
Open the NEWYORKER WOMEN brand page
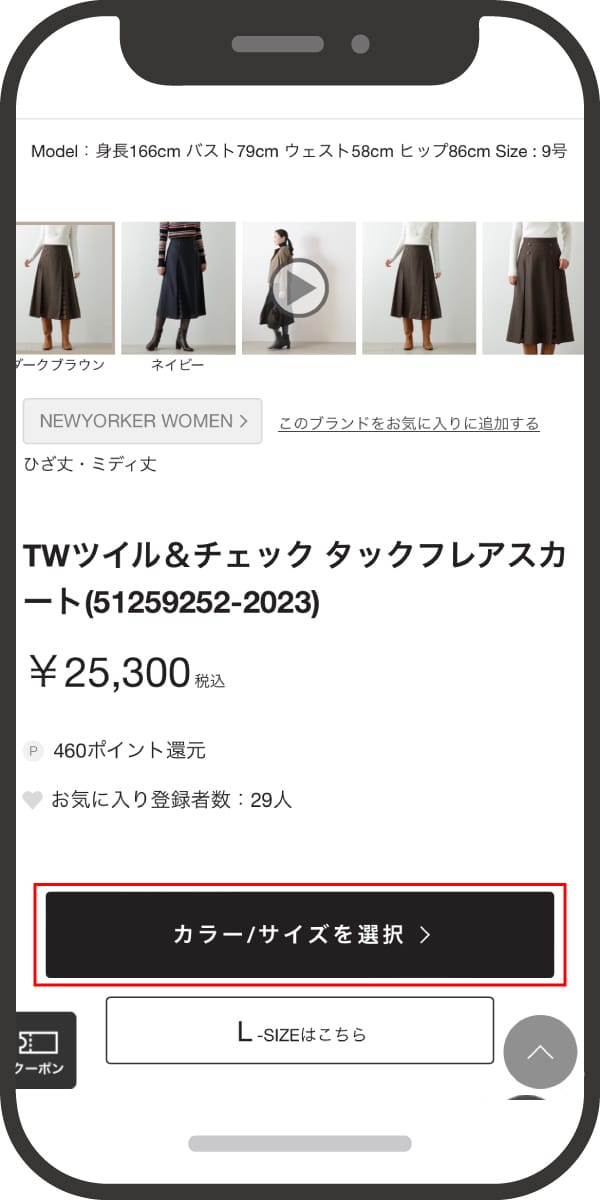pos(142,421)
